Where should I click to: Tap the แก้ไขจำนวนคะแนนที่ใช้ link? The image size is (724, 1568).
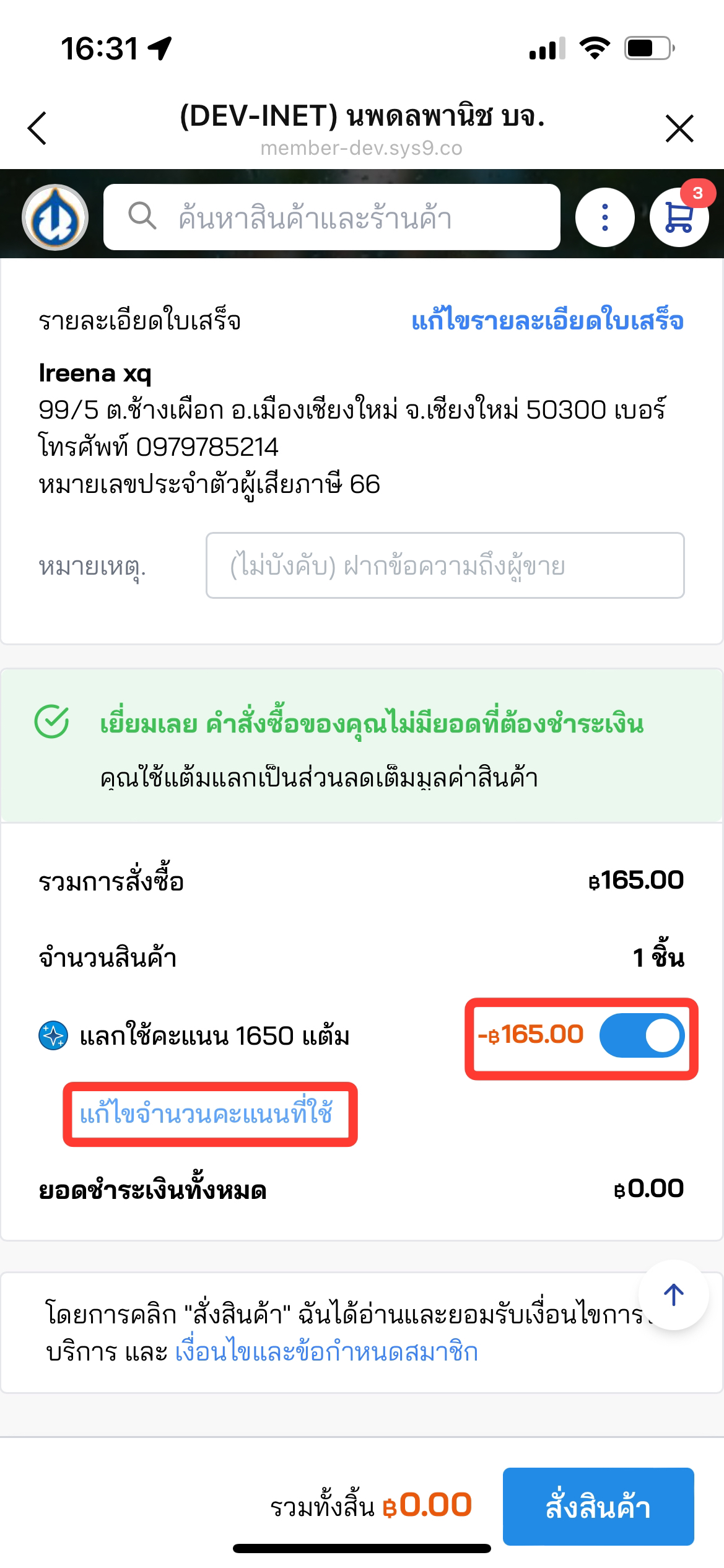(206, 1114)
